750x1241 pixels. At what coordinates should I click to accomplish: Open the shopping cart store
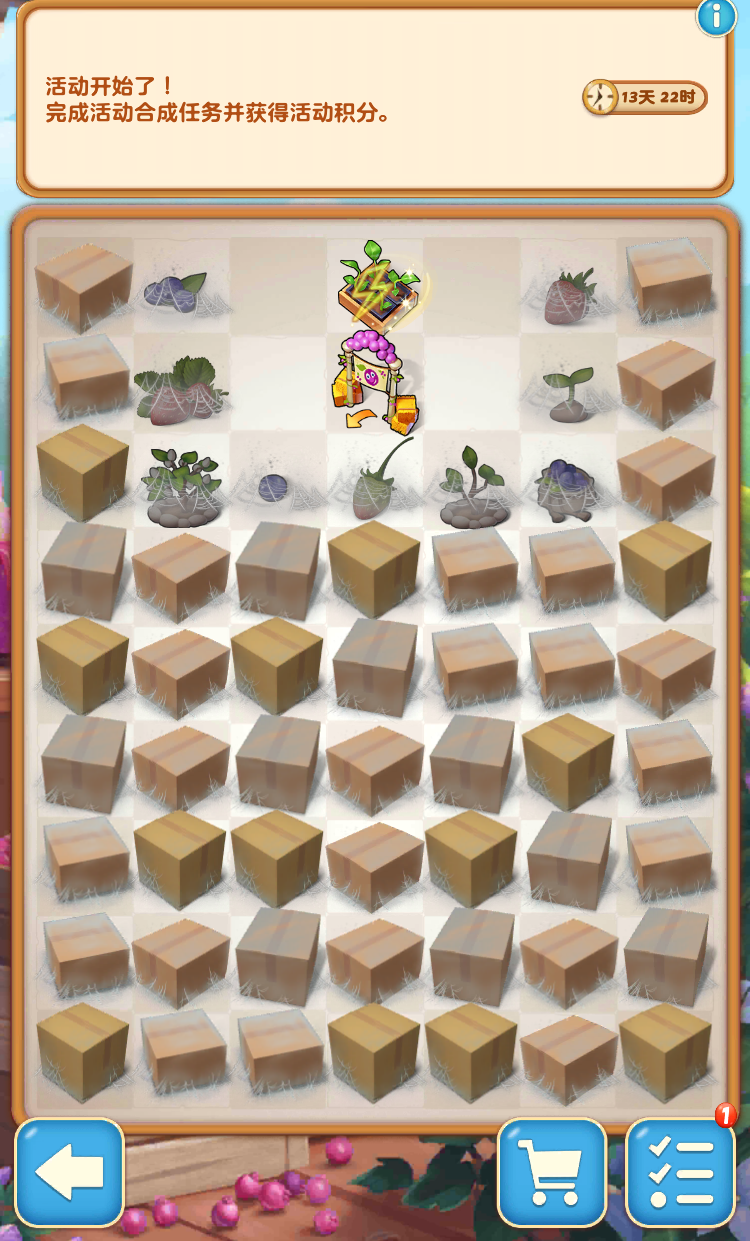tap(552, 1172)
